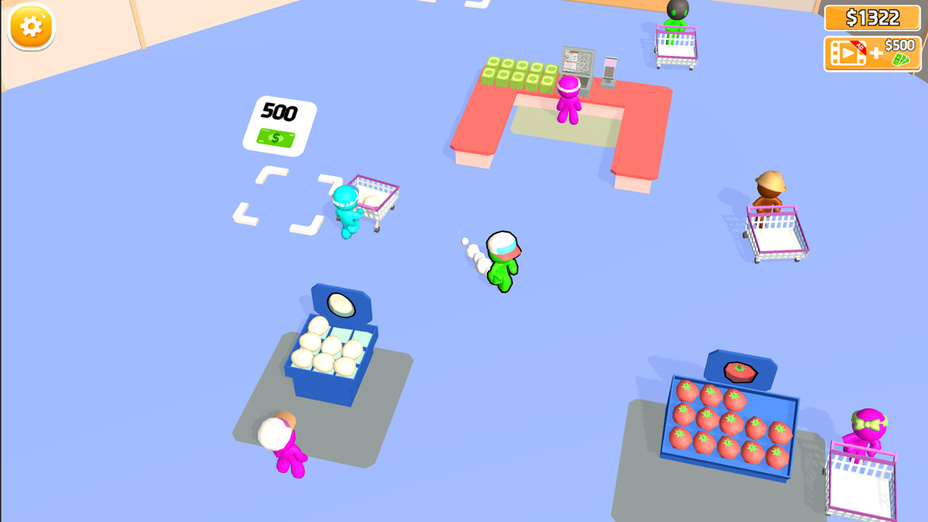Watch video ad for +$500 bonus

[871, 54]
